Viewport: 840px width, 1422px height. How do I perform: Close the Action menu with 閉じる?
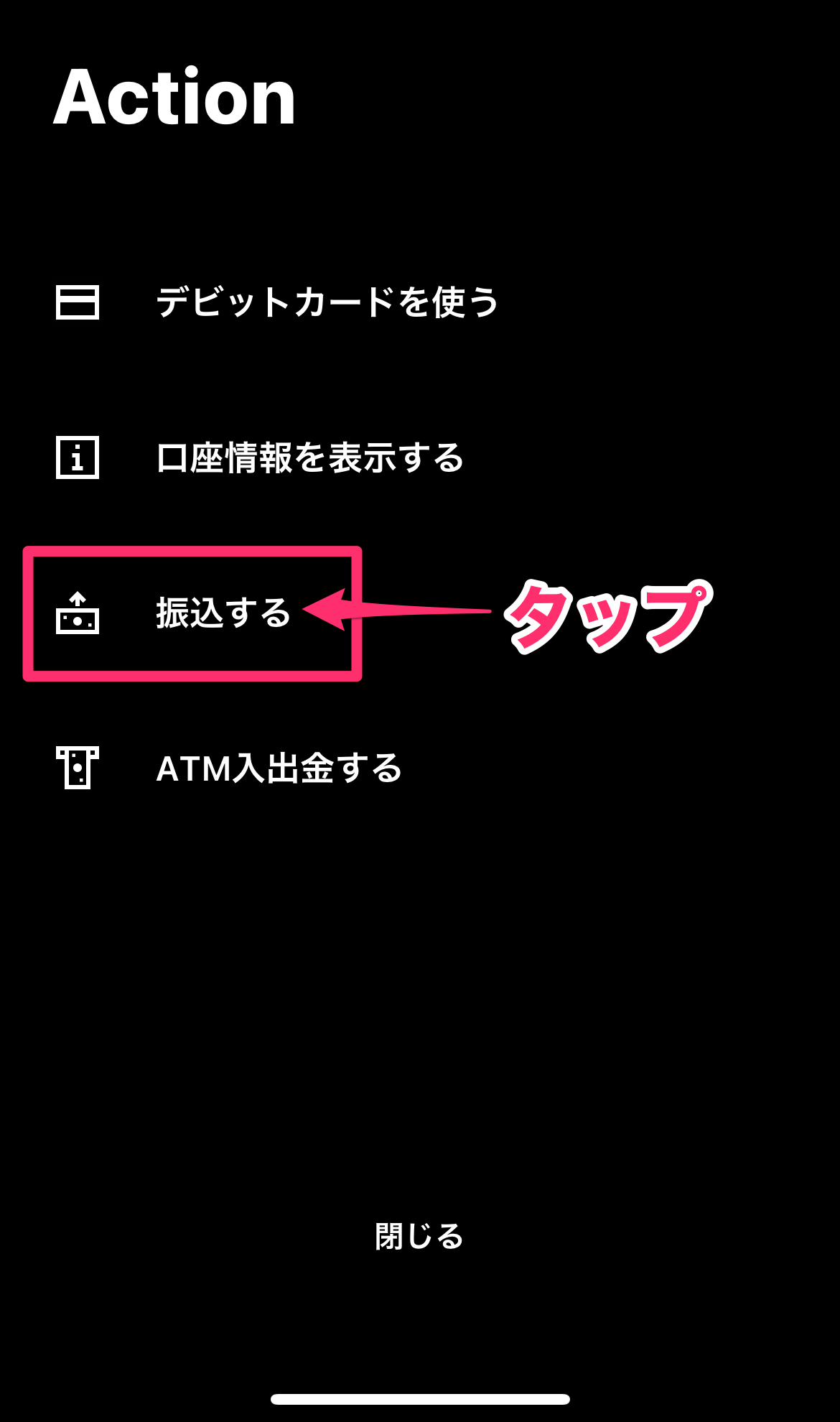coord(419,1236)
